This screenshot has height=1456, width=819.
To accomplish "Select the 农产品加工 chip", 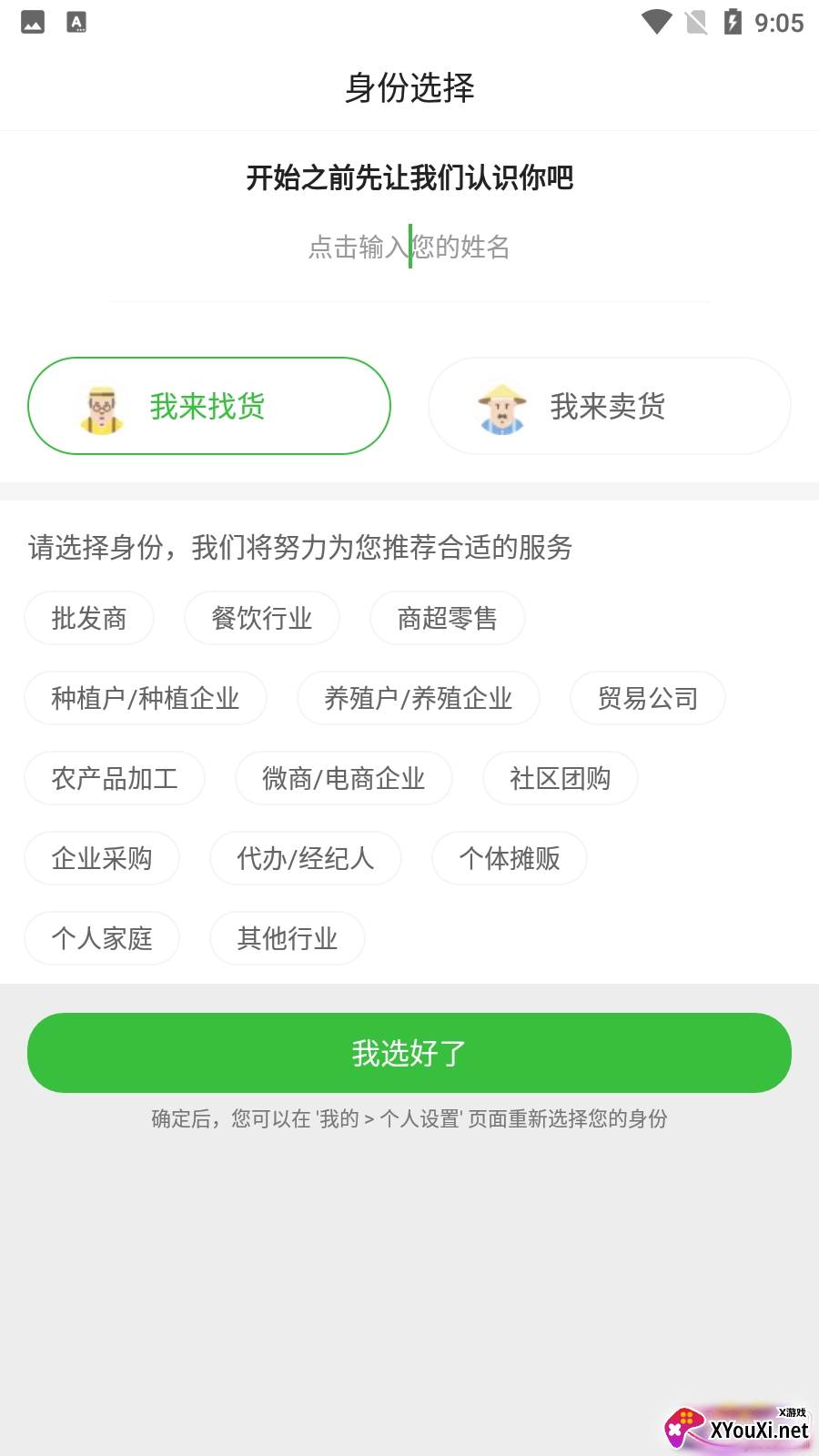I will tap(115, 779).
